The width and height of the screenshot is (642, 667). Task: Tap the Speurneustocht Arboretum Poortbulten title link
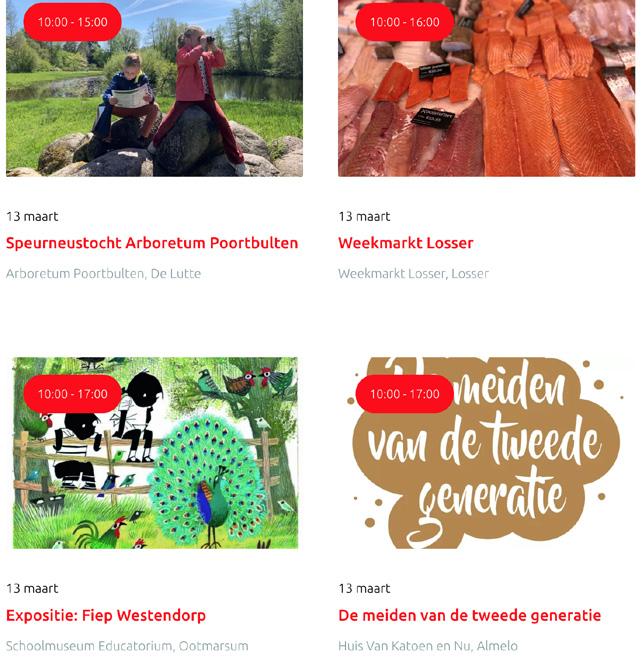pos(152,243)
